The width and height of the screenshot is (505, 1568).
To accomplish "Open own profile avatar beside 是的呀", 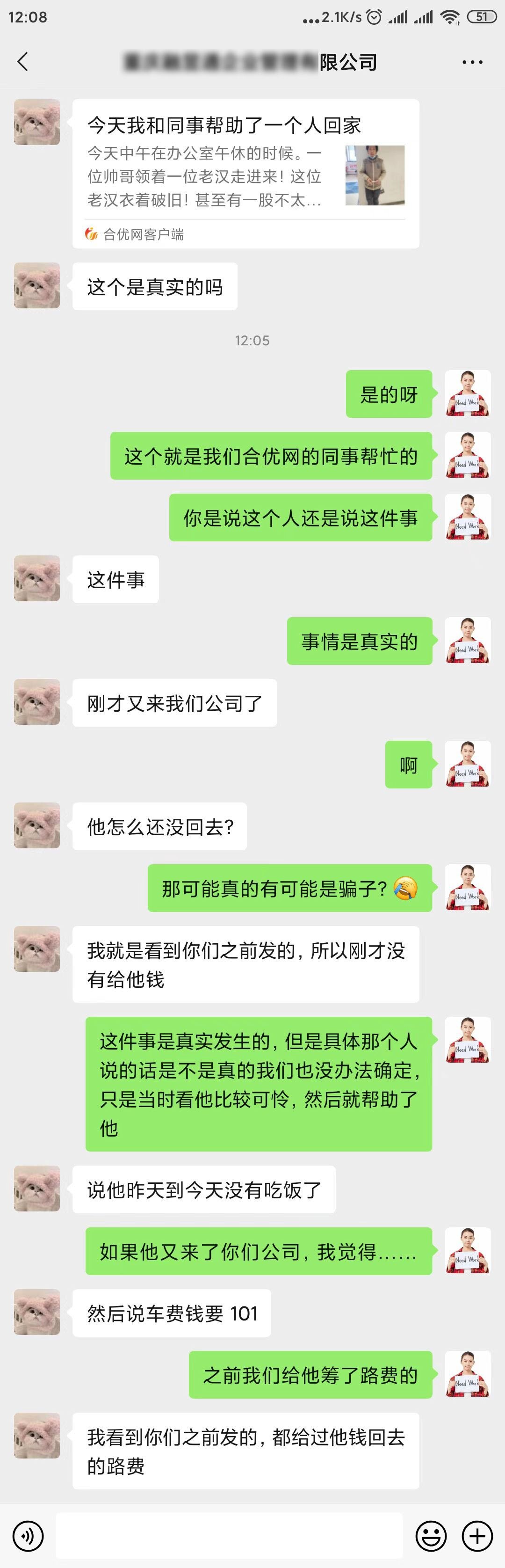I will pos(467,393).
